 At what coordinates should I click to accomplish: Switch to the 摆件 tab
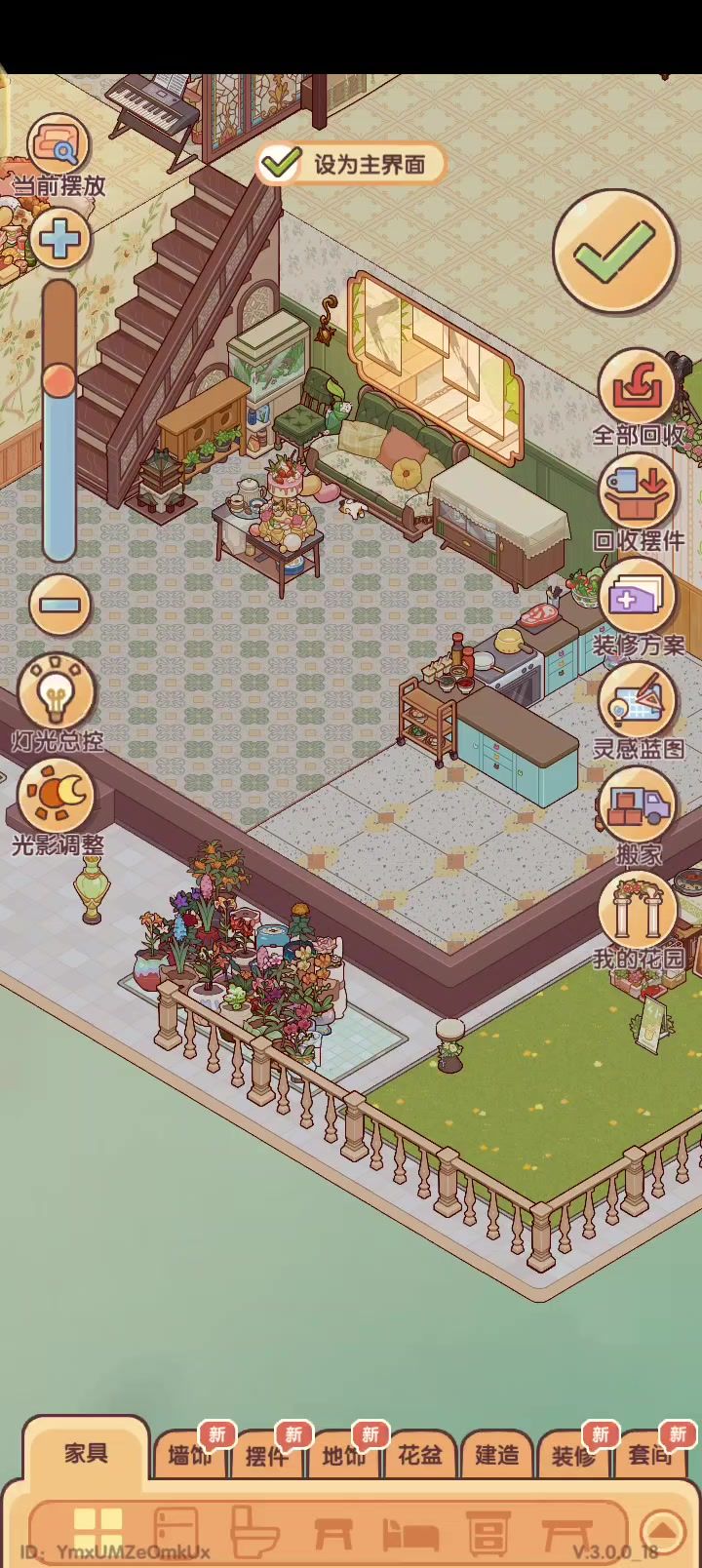[266, 1456]
